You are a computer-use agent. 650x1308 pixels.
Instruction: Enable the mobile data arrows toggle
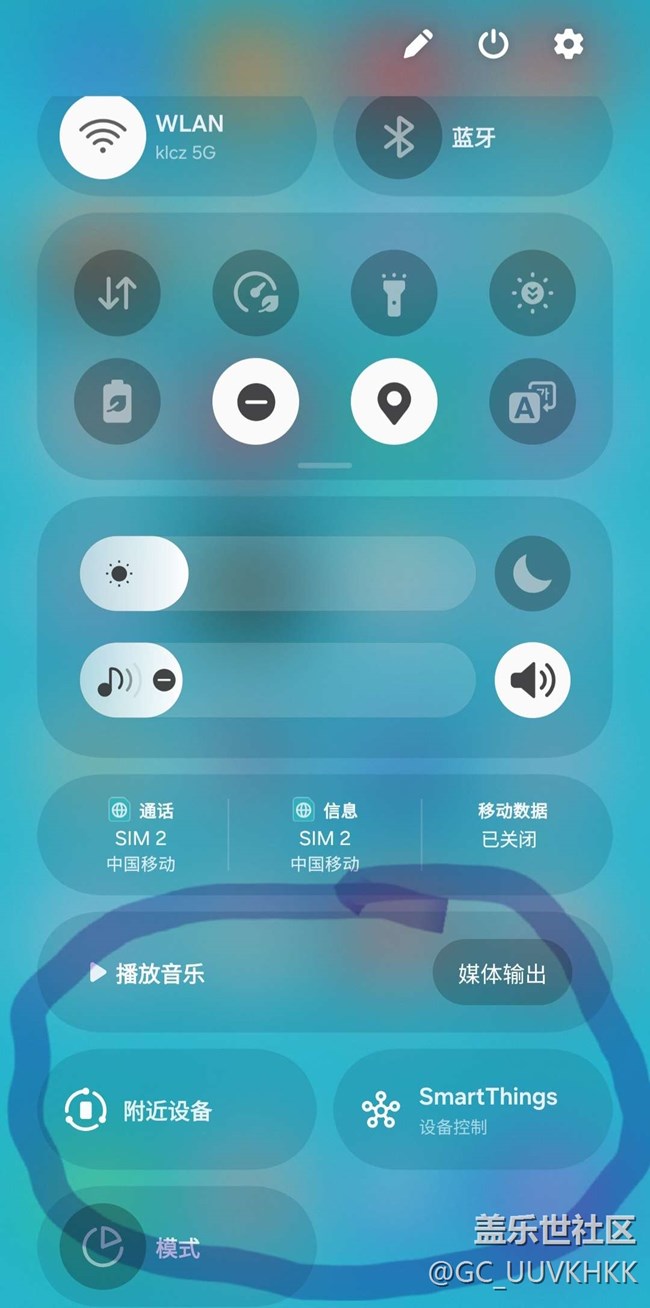point(117,293)
